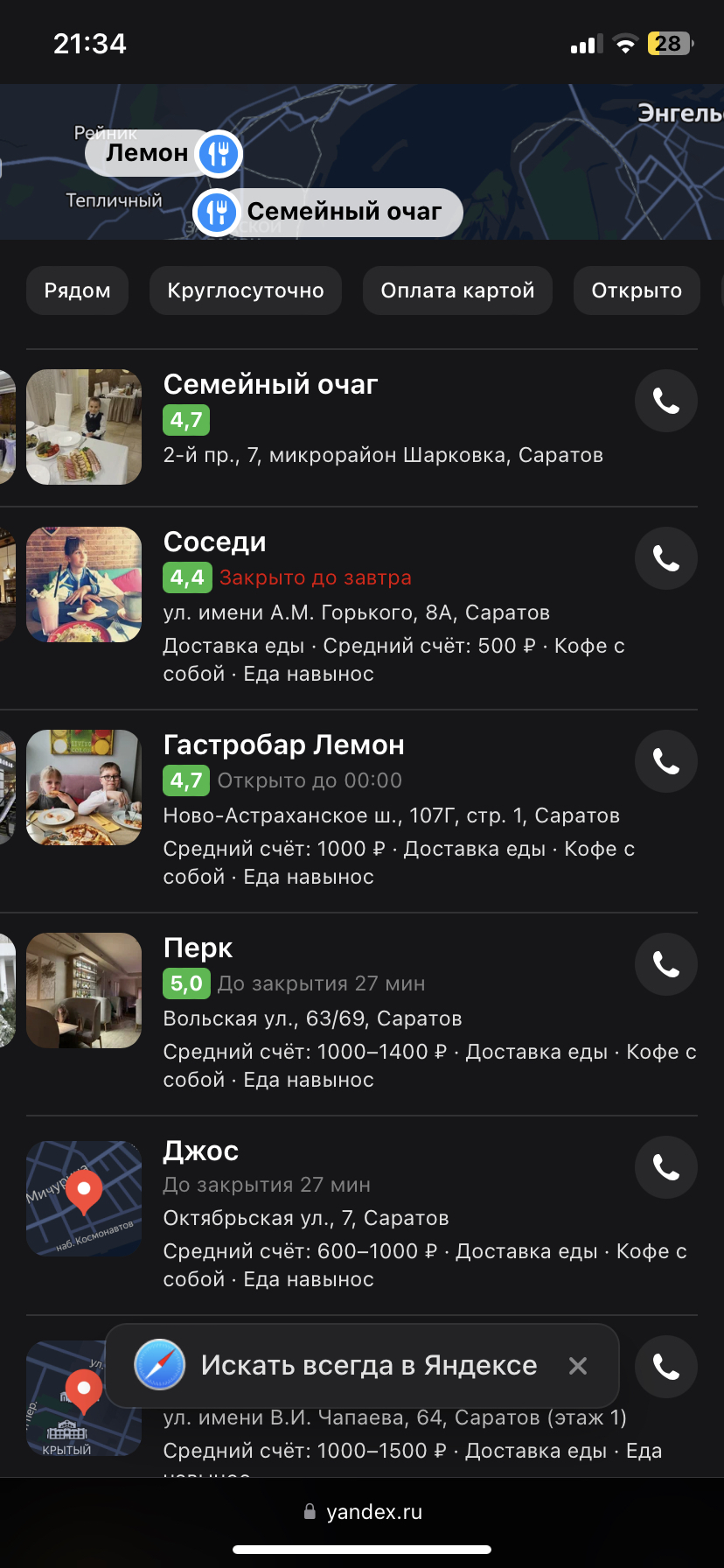Call Гастробар Лемон
The image size is (724, 1568).
pos(665,761)
